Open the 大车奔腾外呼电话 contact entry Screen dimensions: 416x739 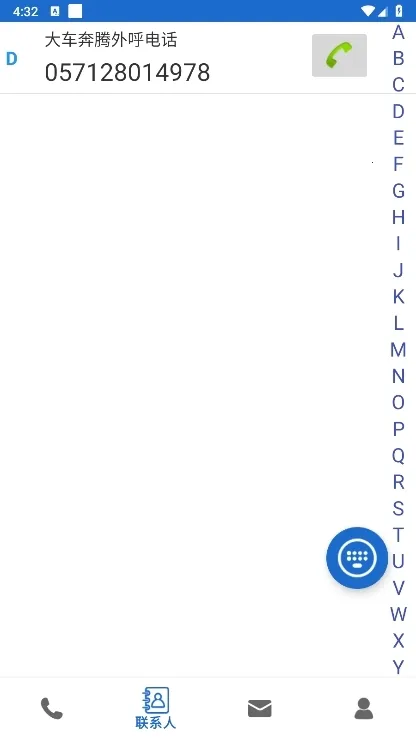190,57
